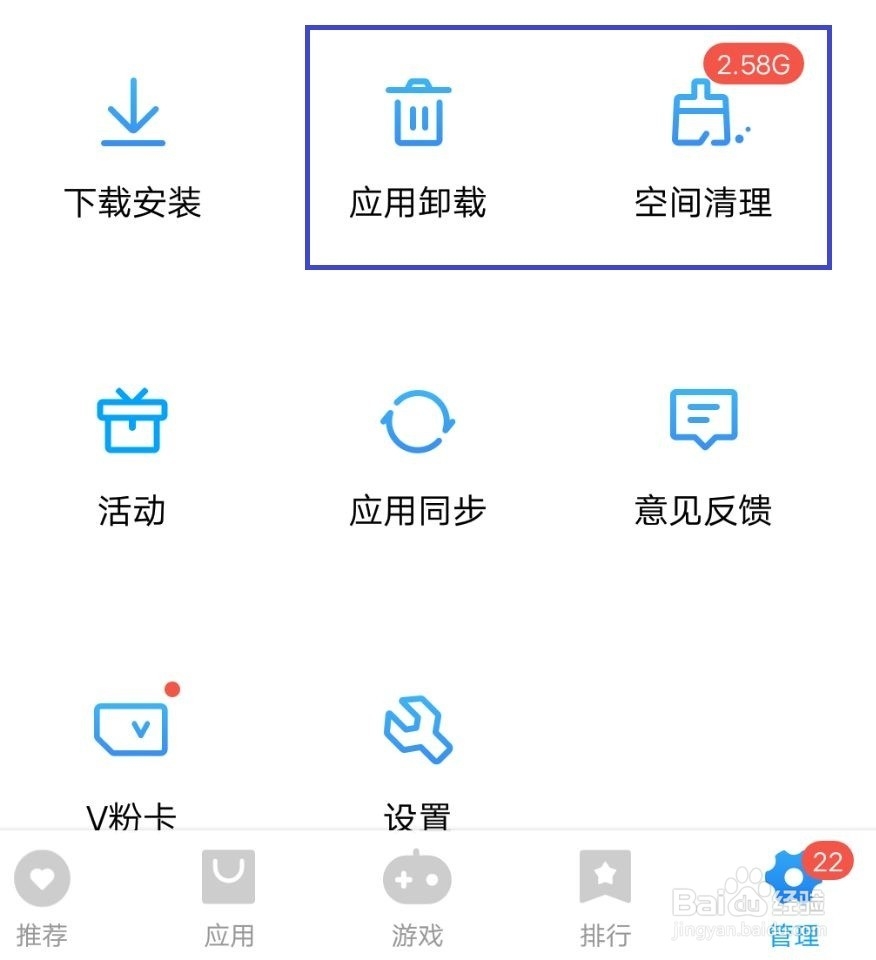Click the shopping bag 应用 icon
876x960 pixels.
click(229, 879)
